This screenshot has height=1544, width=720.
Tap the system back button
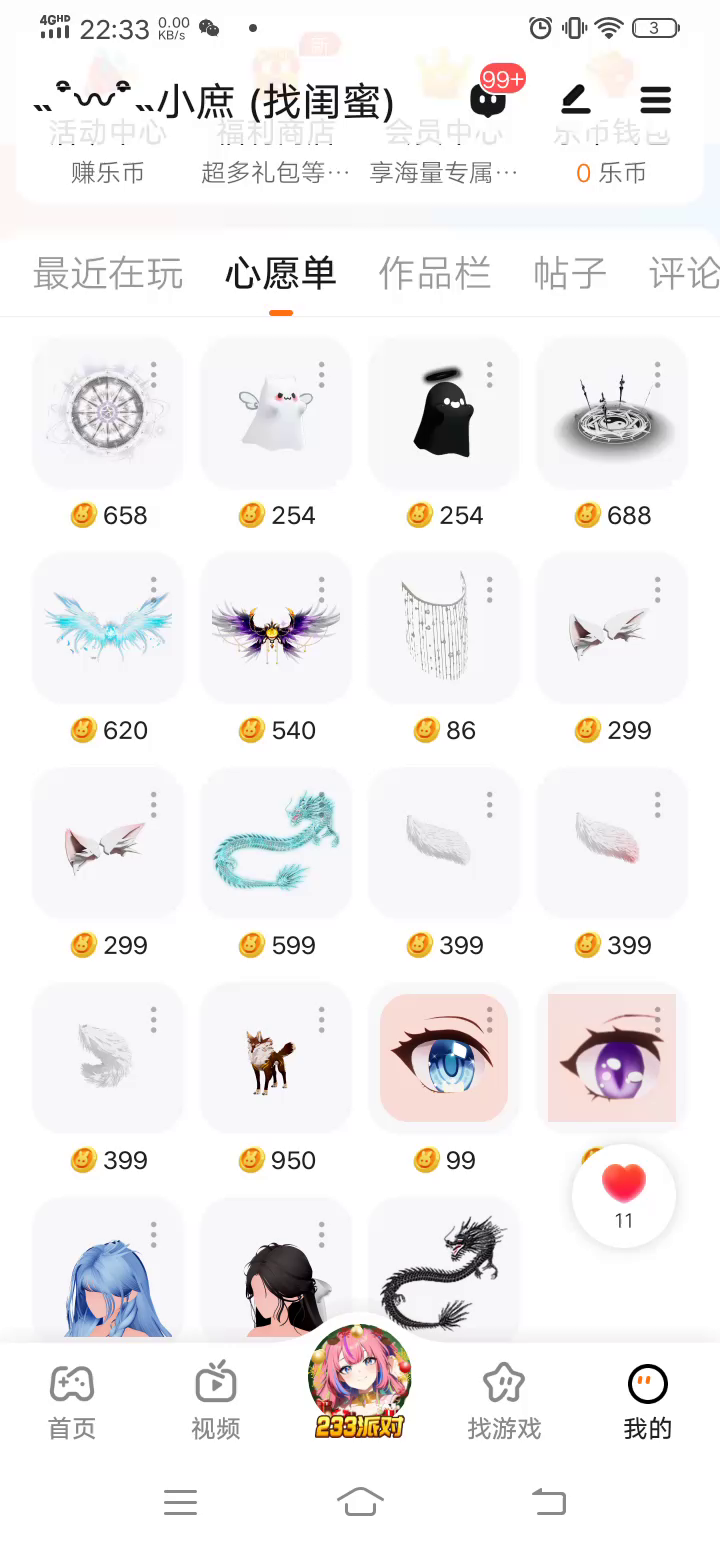click(x=548, y=1501)
